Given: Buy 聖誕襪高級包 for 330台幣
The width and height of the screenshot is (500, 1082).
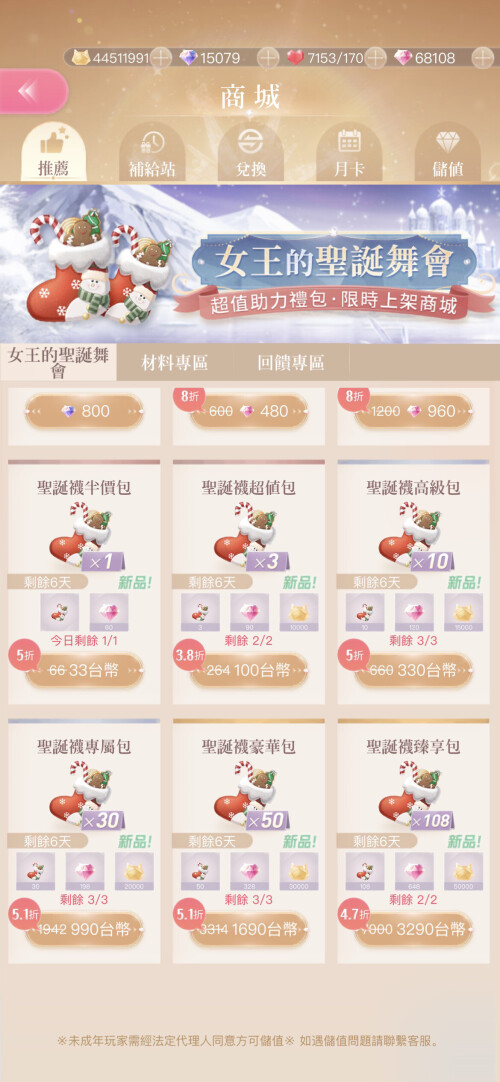Looking at the screenshot, I should point(414,670).
